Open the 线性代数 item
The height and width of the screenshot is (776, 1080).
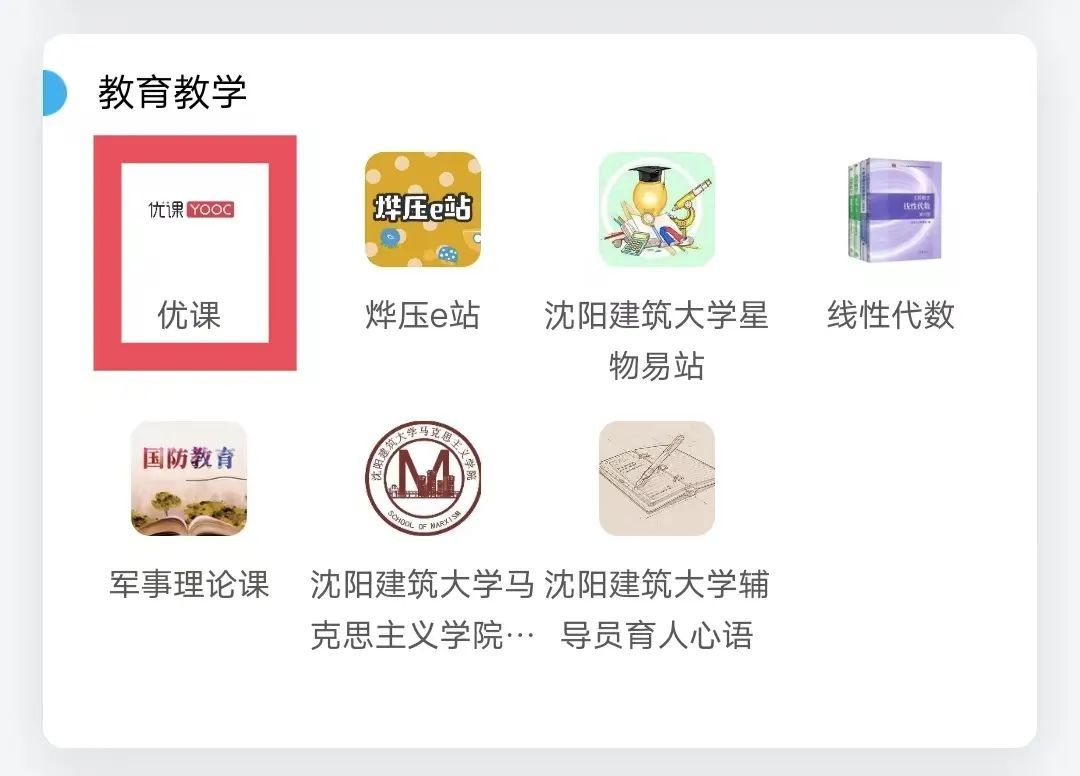(889, 210)
